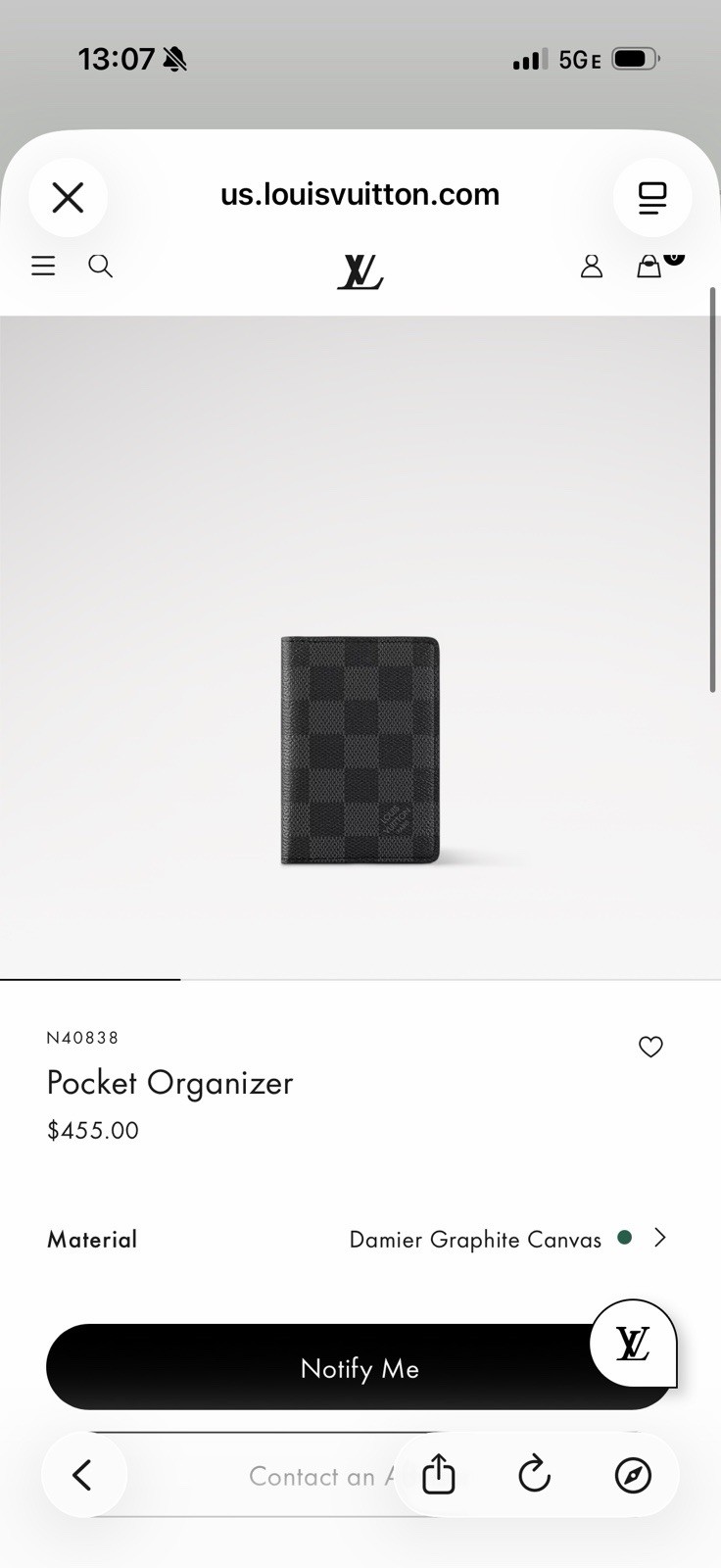View the shopping bag
Image resolution: width=721 pixels, height=1568 pixels.
(x=649, y=266)
